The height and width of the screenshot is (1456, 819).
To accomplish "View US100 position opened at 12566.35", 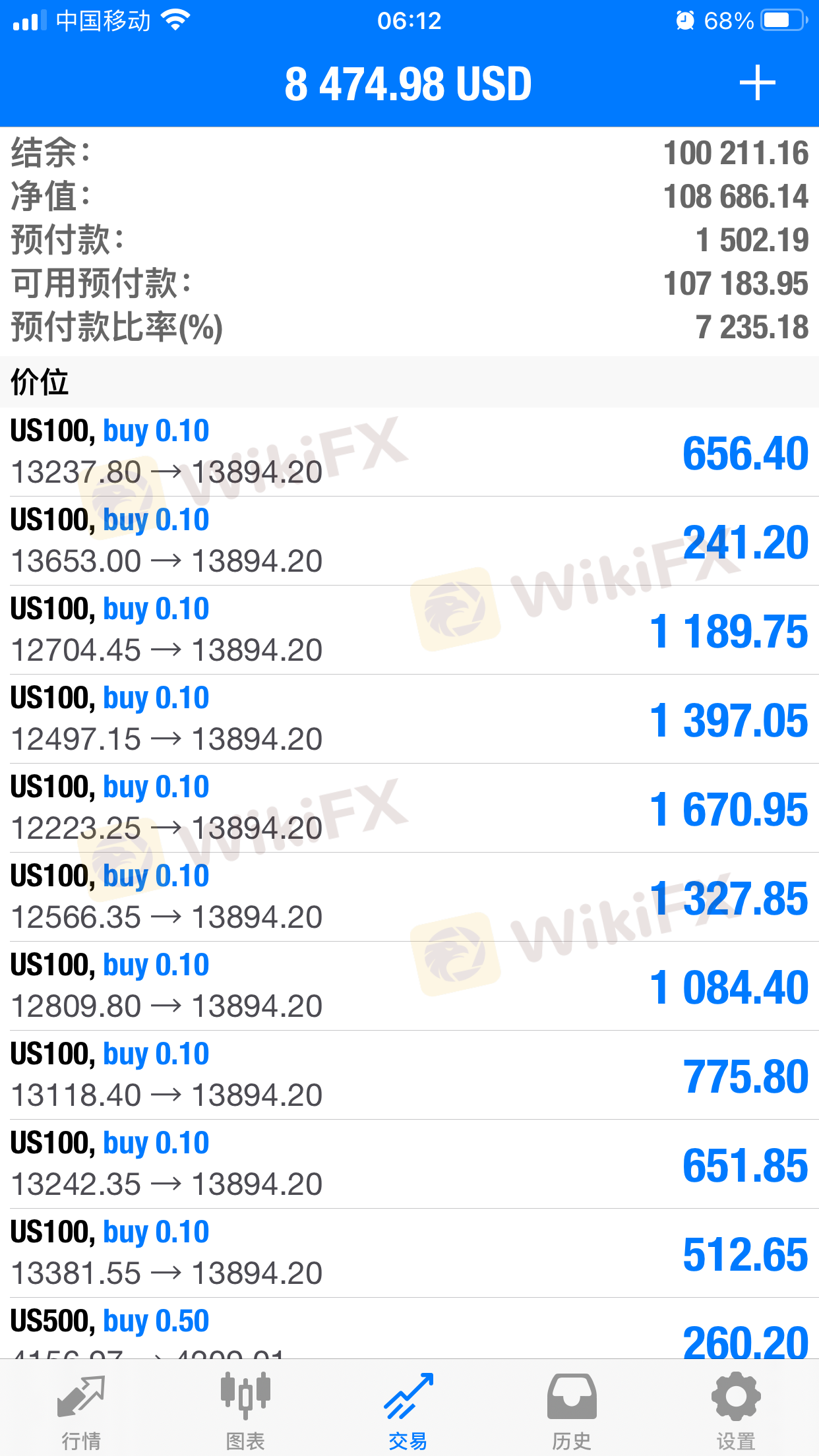I will 409,897.
